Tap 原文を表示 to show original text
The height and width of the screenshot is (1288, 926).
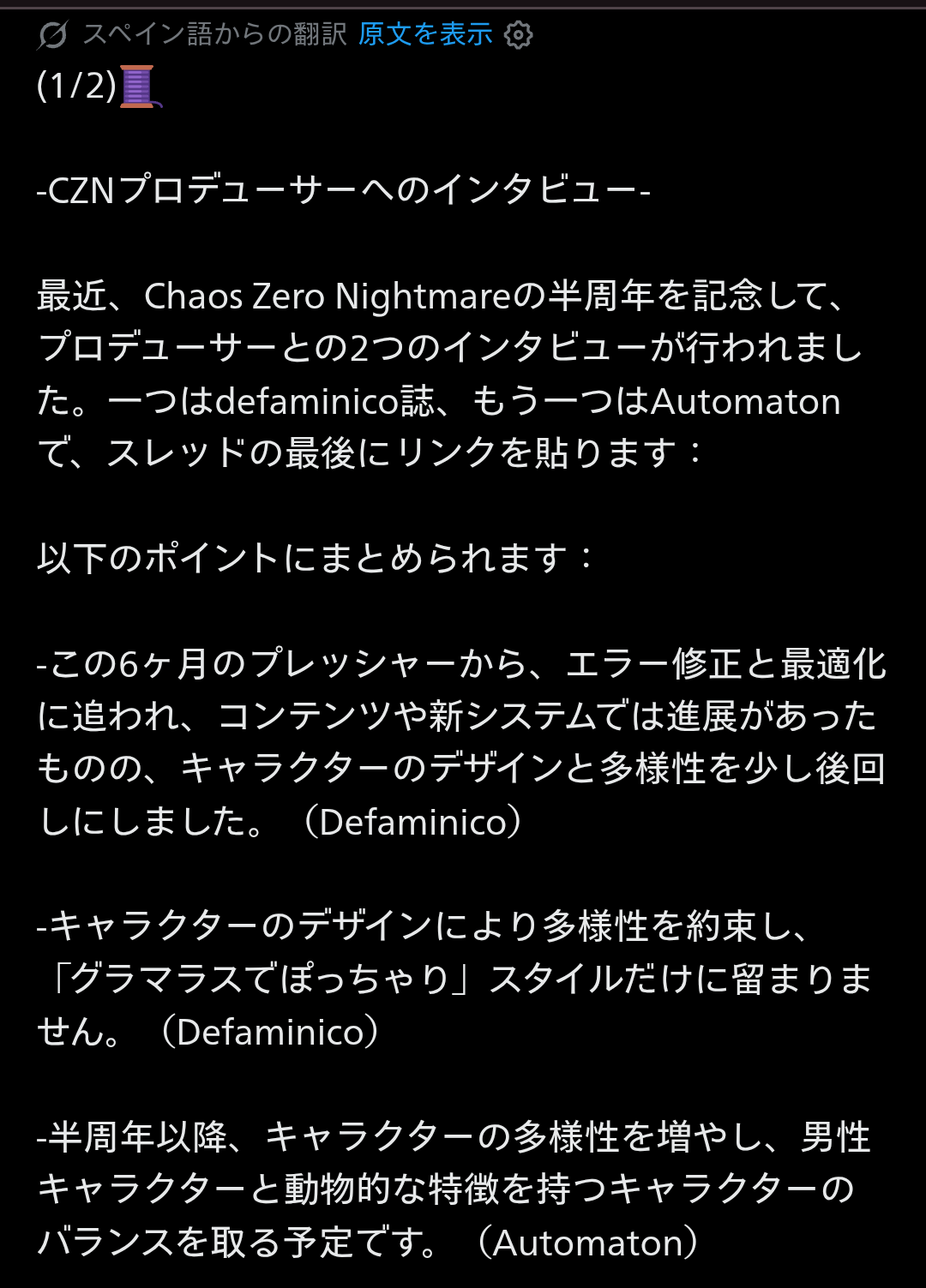pyautogui.click(x=425, y=34)
